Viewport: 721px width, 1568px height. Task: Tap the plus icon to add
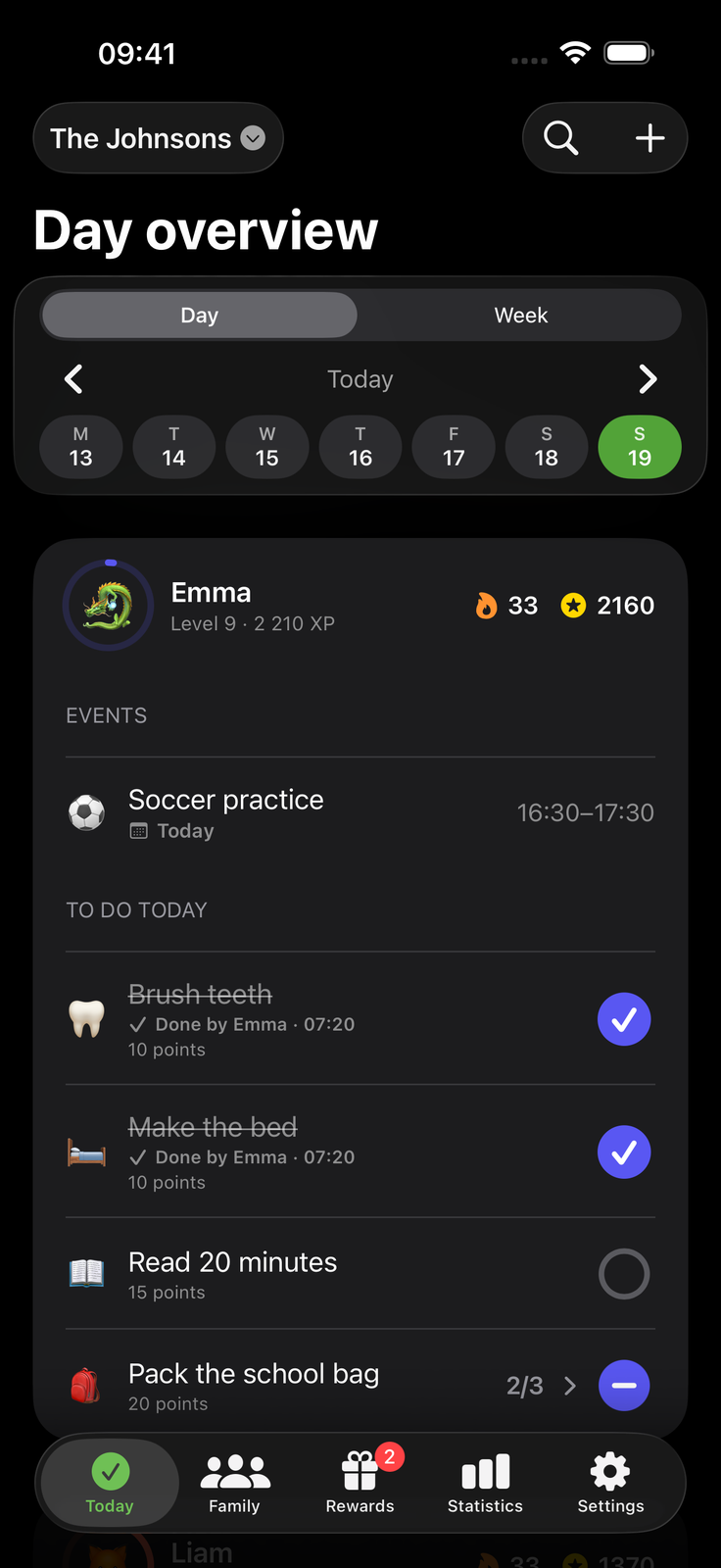pyautogui.click(x=649, y=138)
